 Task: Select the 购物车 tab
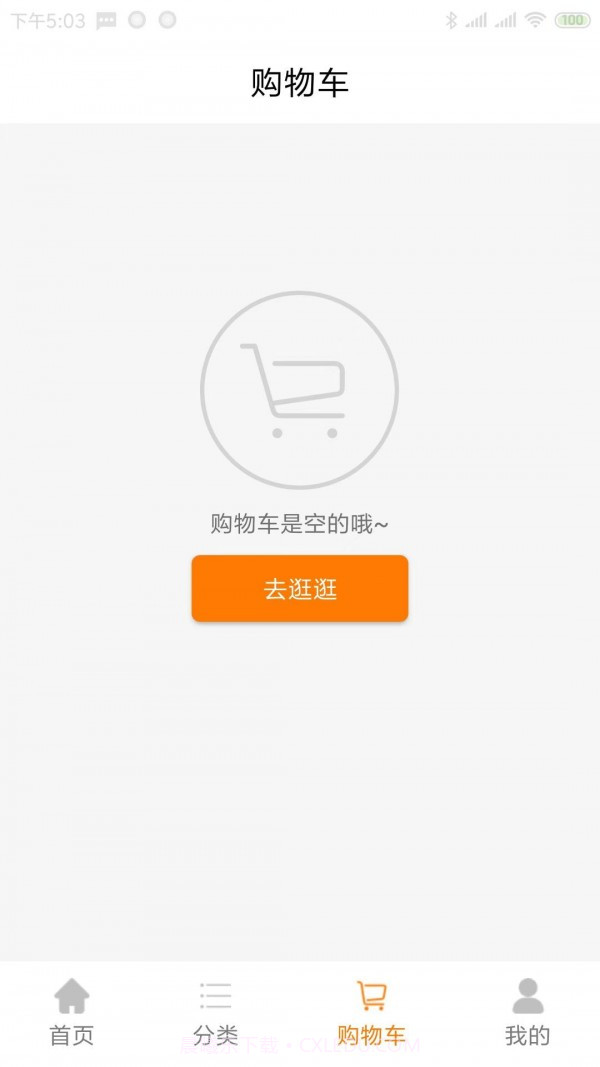[371, 1012]
